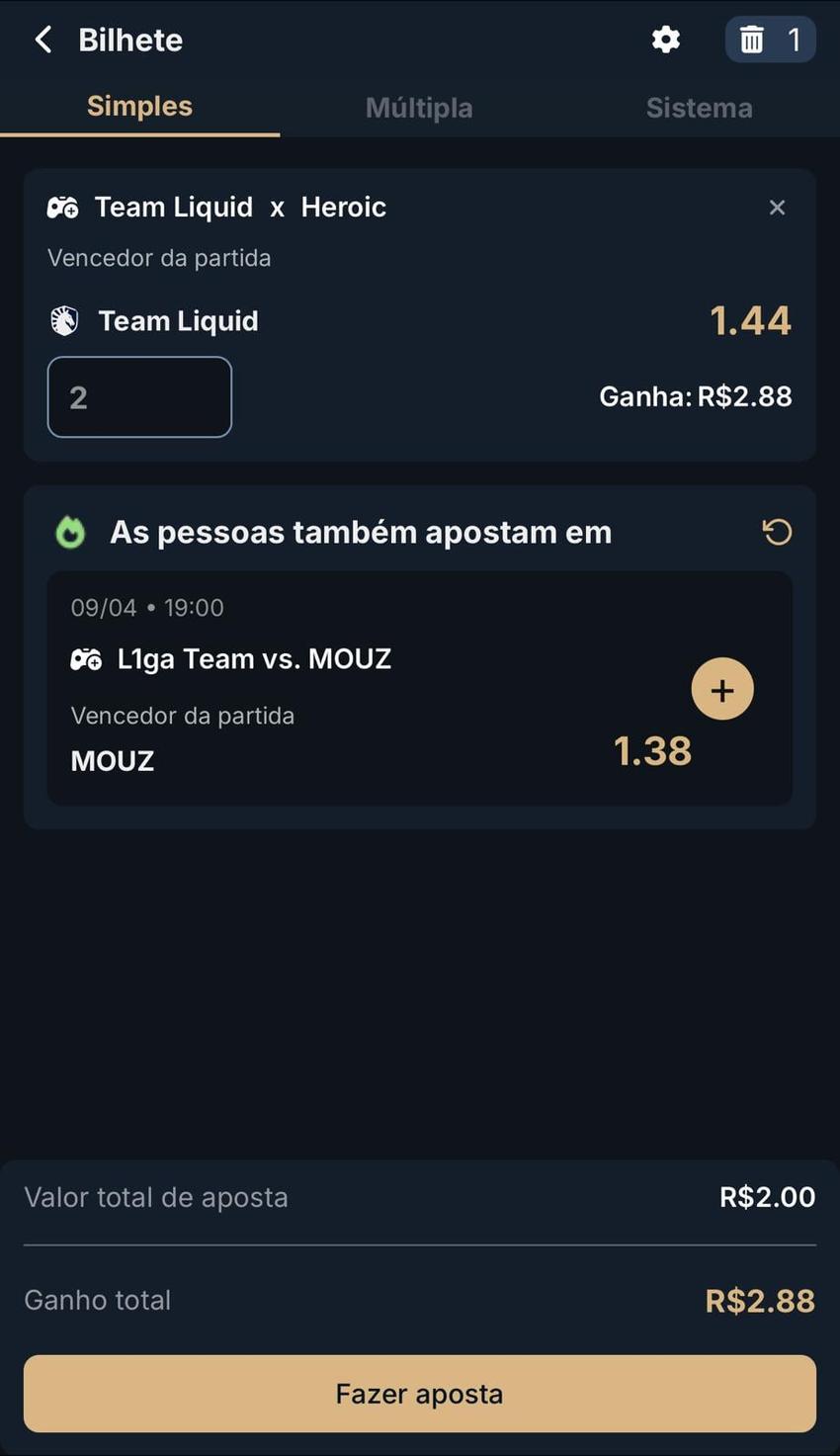Click the Team Liquid team logo

(63, 319)
